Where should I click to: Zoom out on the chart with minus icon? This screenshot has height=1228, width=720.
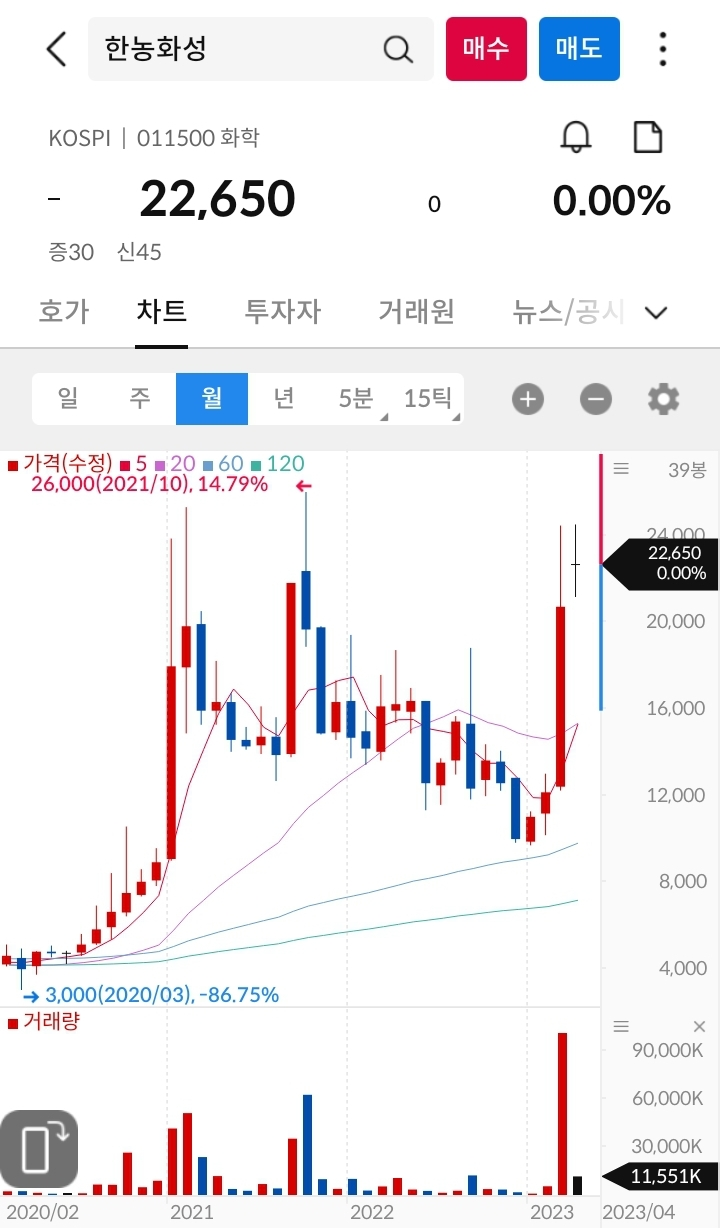click(595, 398)
